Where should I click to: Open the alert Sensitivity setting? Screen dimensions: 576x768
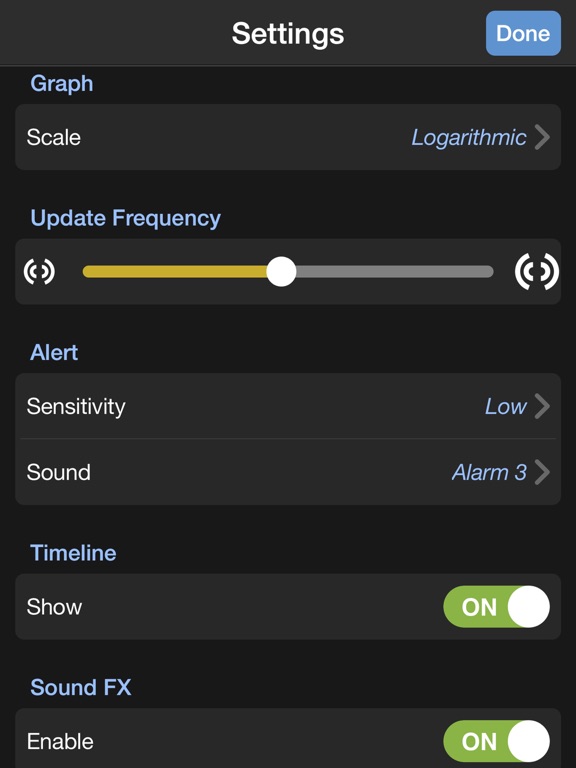click(288, 406)
